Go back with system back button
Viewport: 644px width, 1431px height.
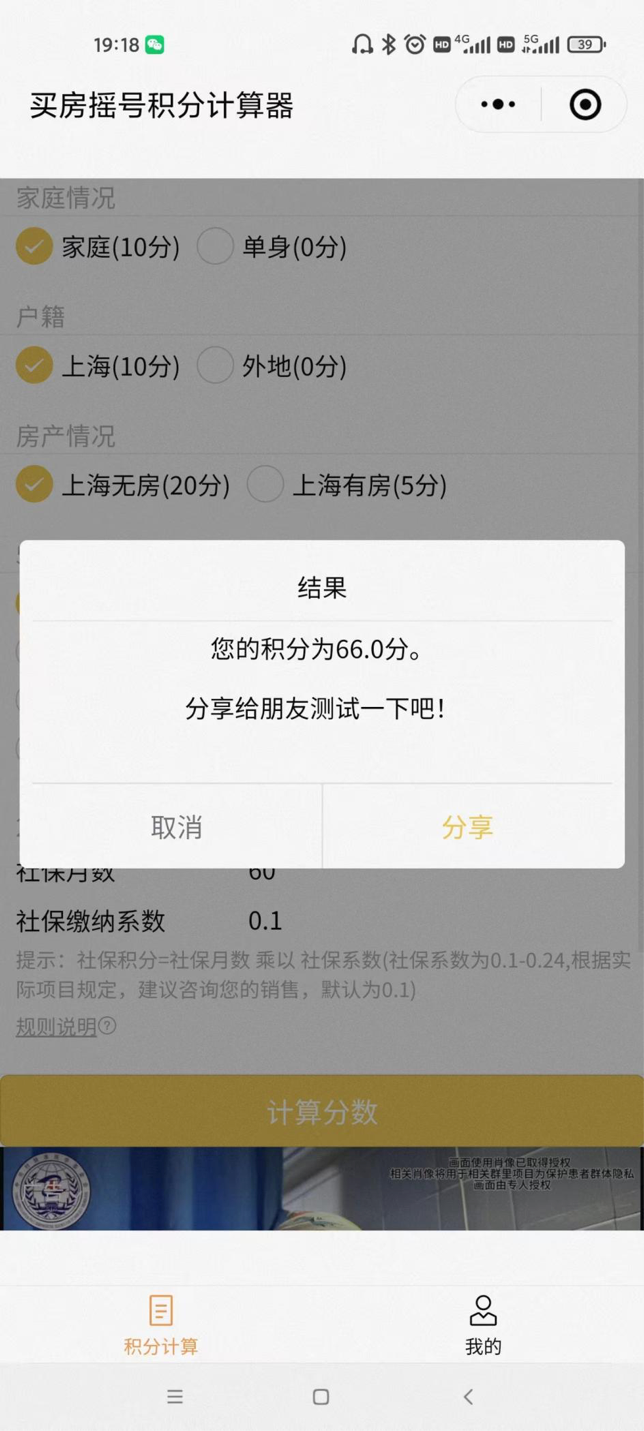click(x=467, y=1397)
